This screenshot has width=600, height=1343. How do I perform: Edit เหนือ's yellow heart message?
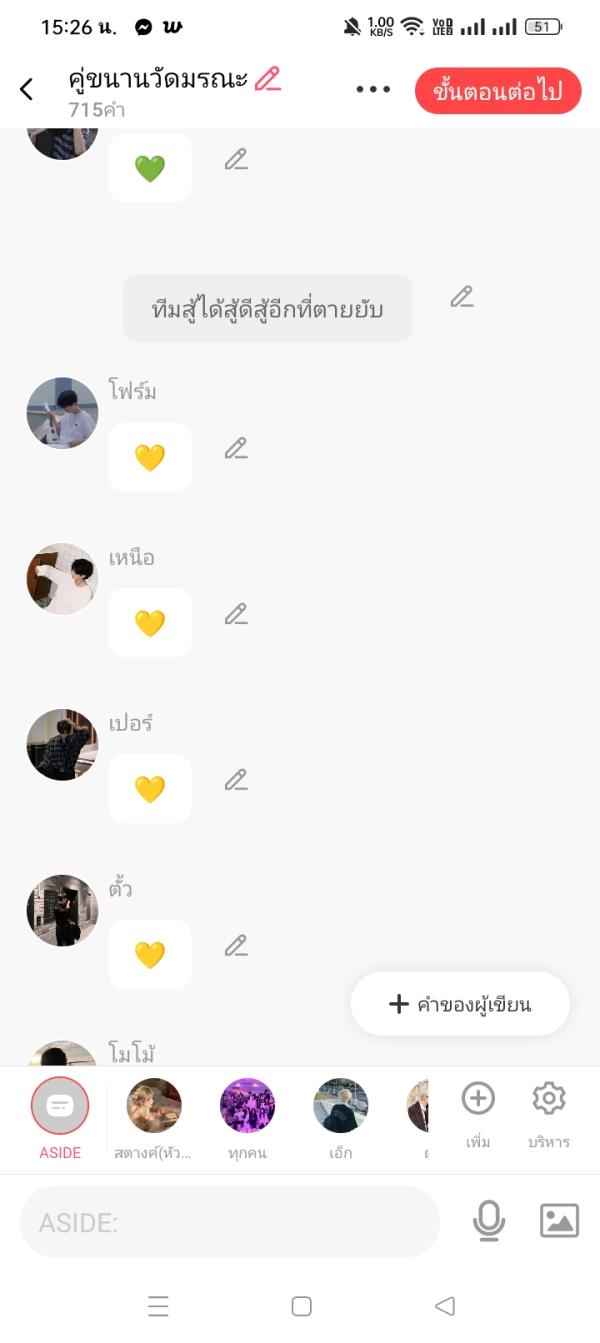tap(236, 614)
